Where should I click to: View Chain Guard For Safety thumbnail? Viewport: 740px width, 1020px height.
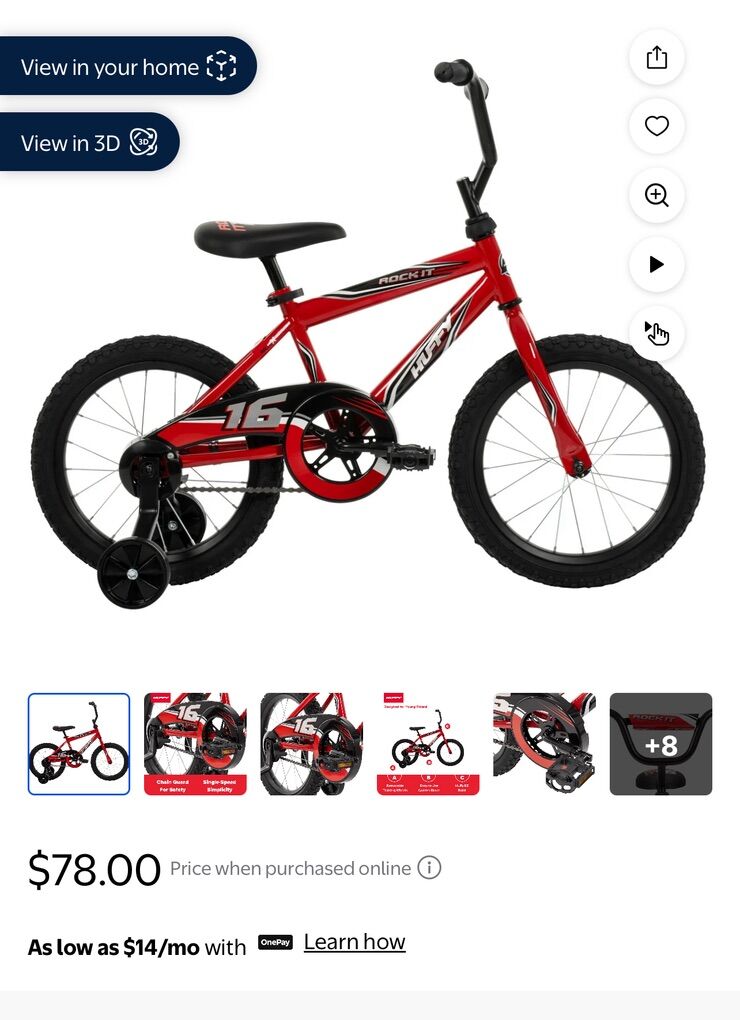(x=195, y=744)
